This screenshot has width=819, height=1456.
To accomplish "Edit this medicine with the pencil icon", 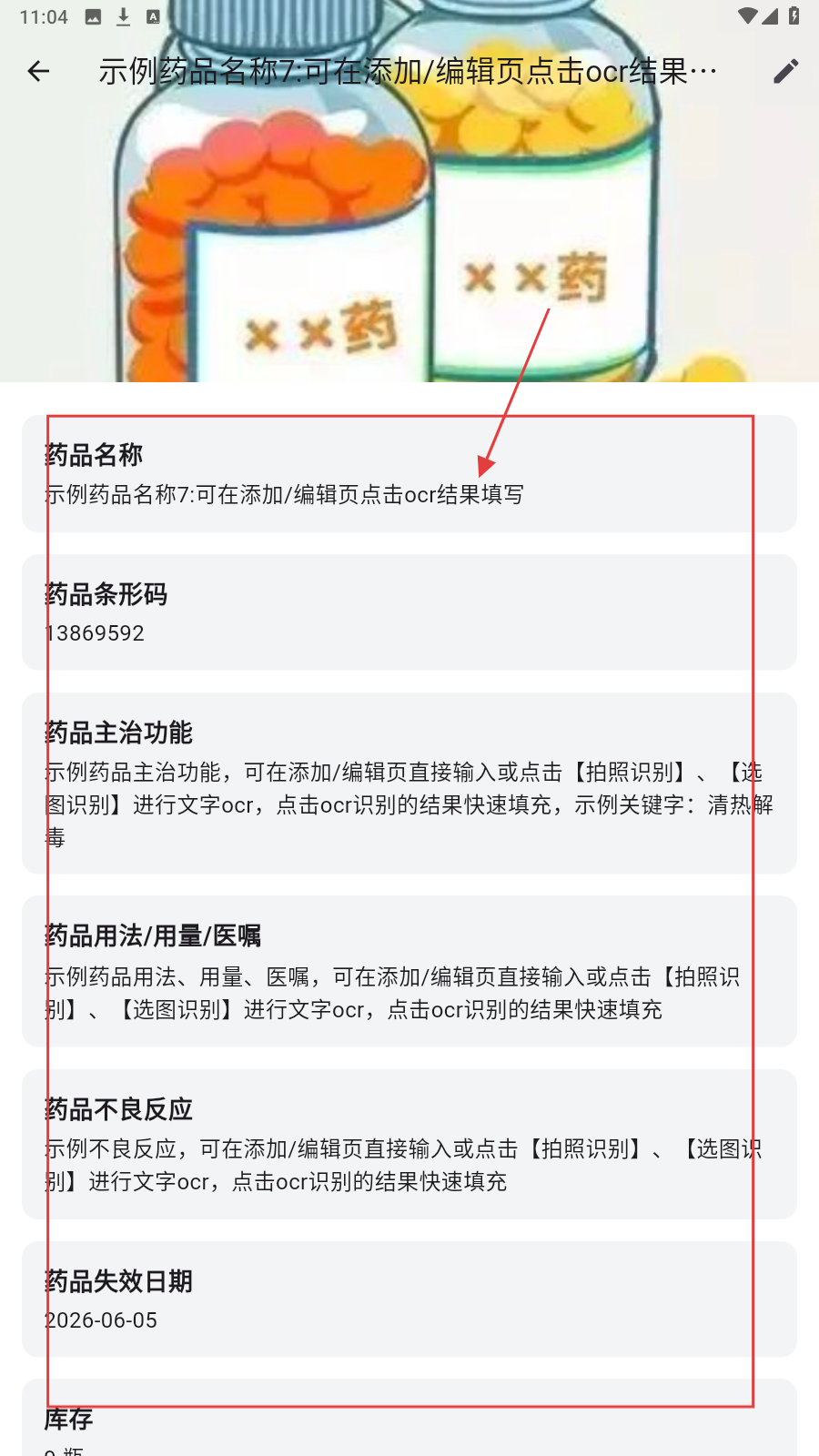I will pos(785,71).
